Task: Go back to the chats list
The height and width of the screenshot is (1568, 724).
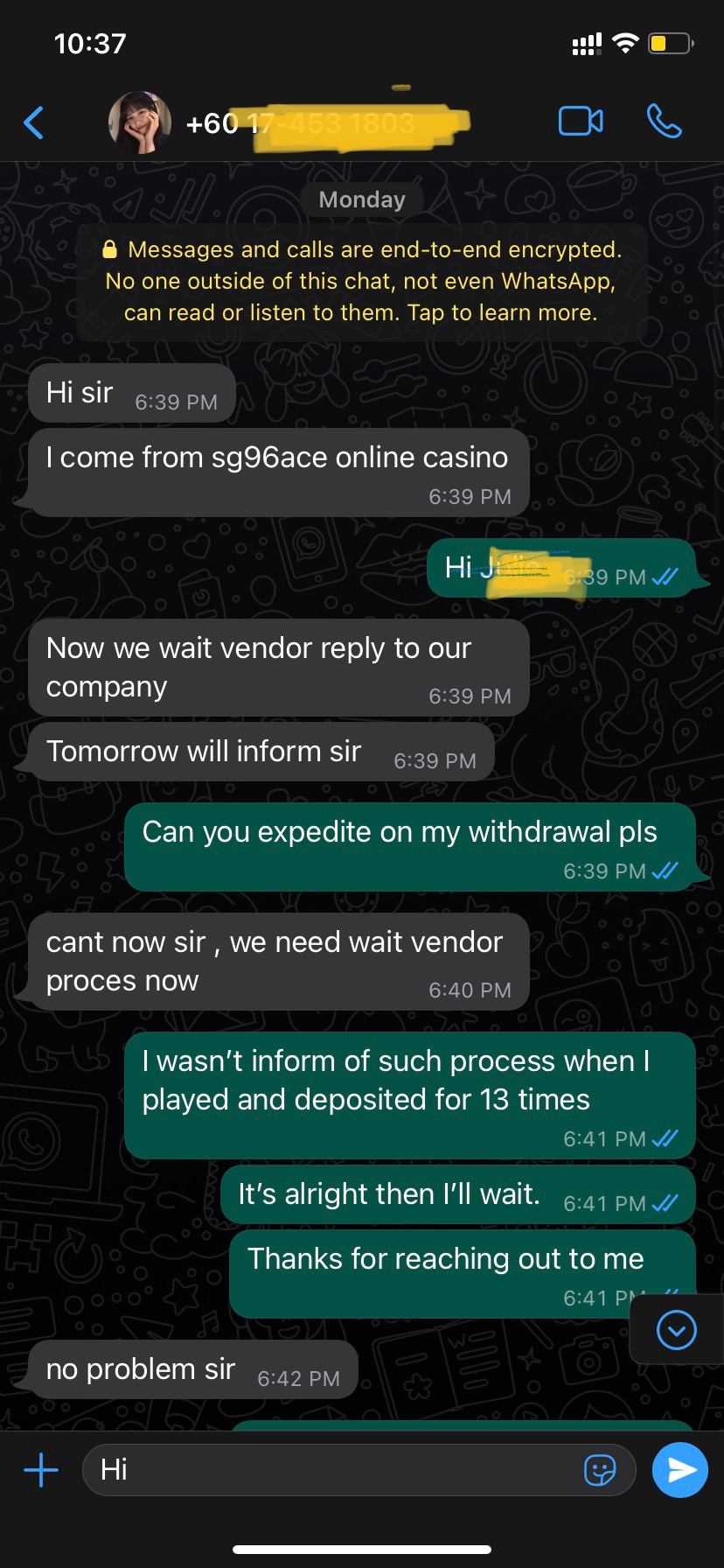Action: pyautogui.click(x=34, y=122)
